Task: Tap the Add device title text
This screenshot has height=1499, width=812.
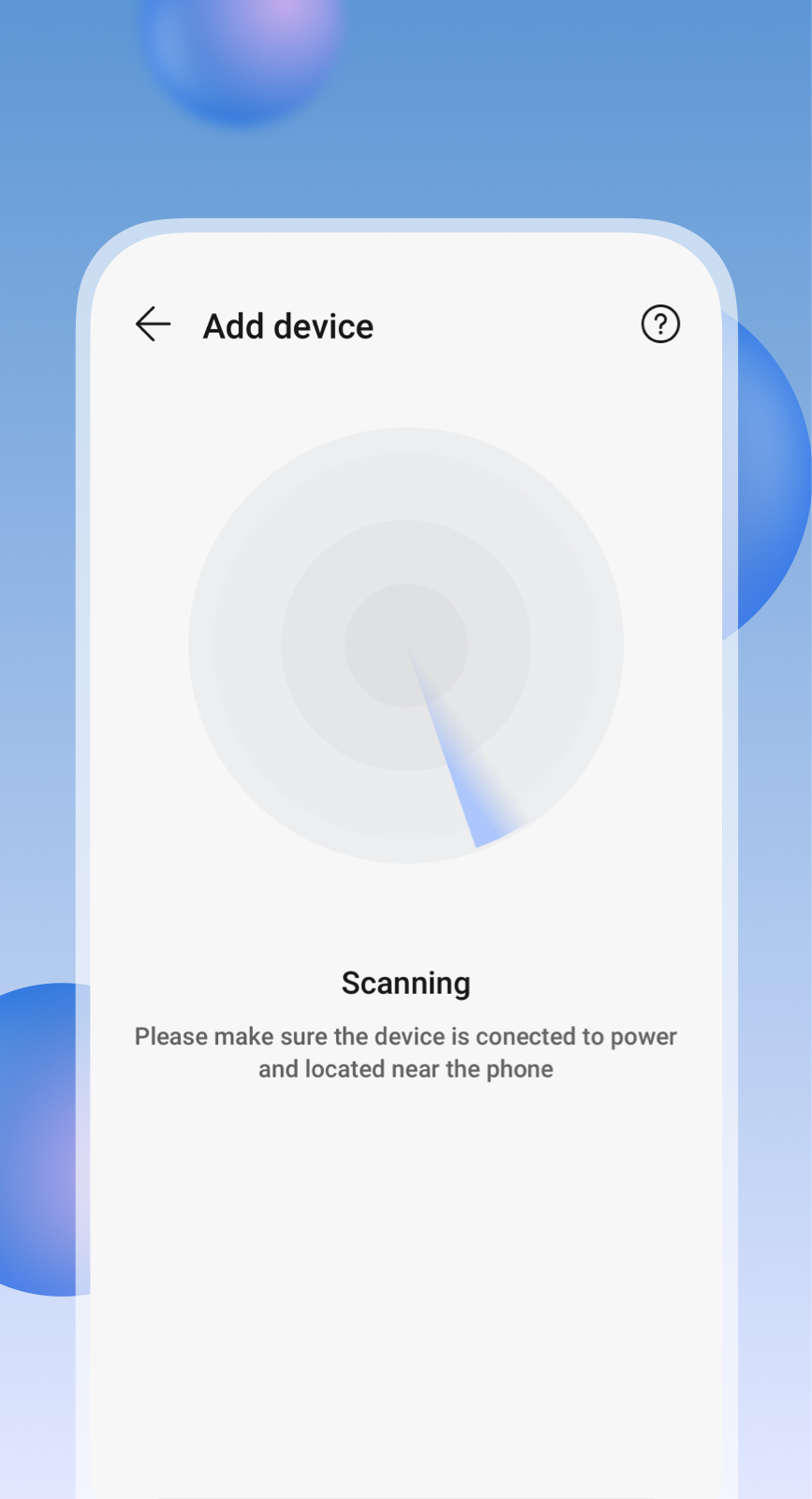Action: point(288,326)
